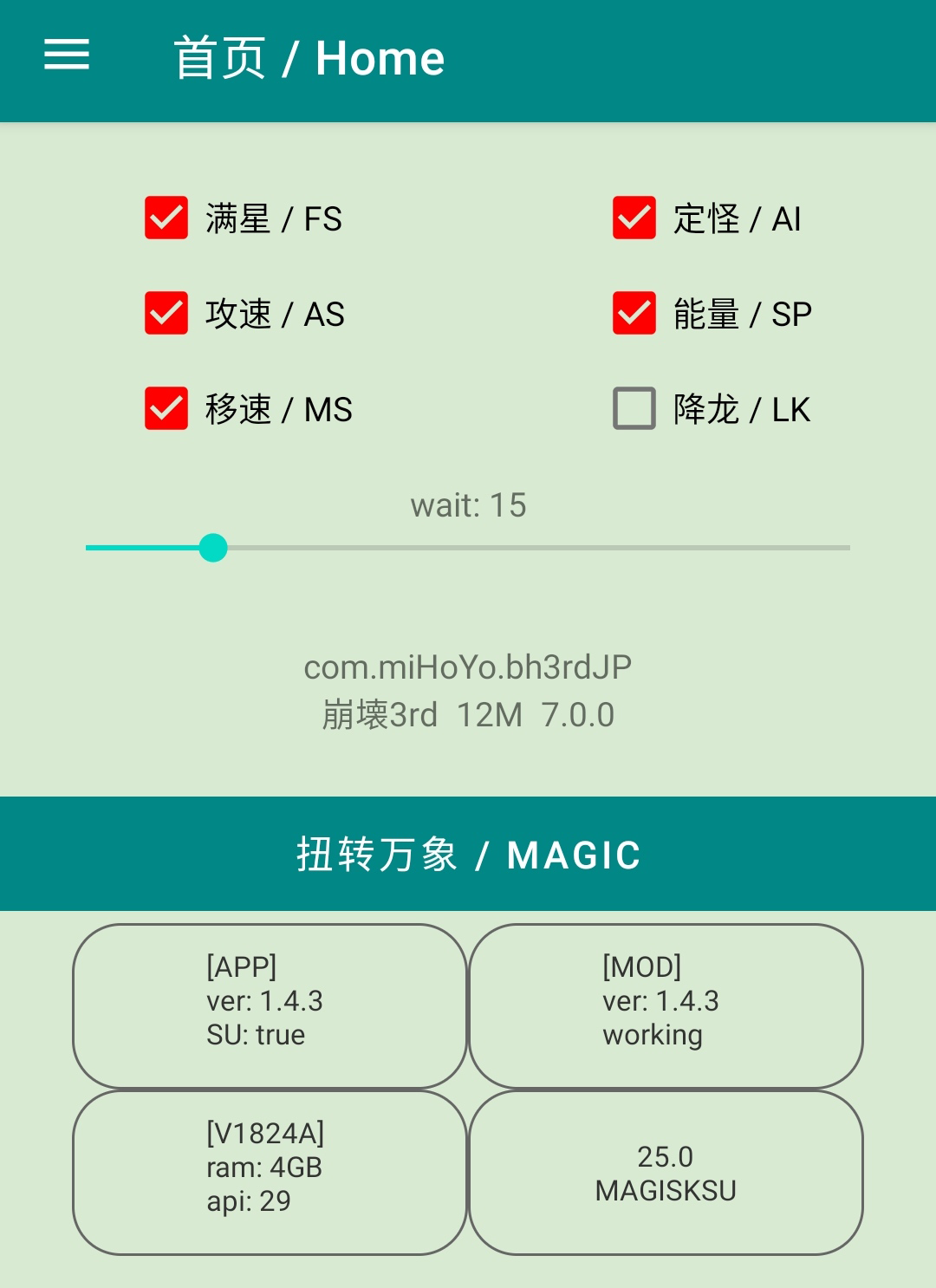Tap the wait slider track to change value
The image size is (936, 1288).
pos(468,548)
